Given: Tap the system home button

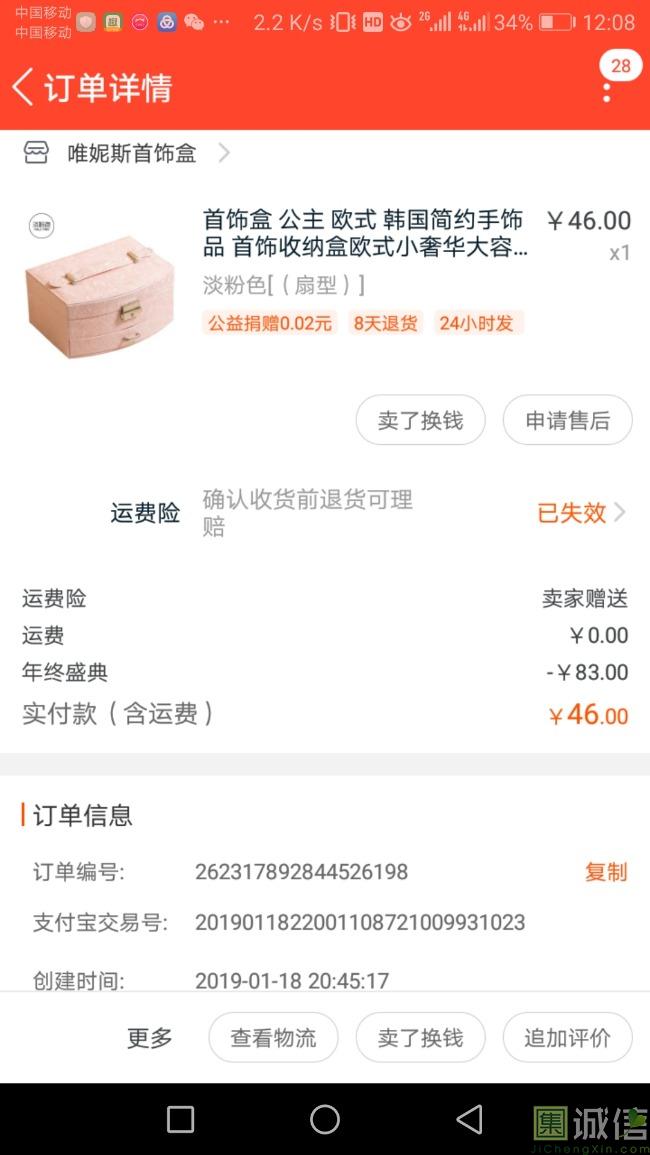Looking at the screenshot, I should (325, 1119).
